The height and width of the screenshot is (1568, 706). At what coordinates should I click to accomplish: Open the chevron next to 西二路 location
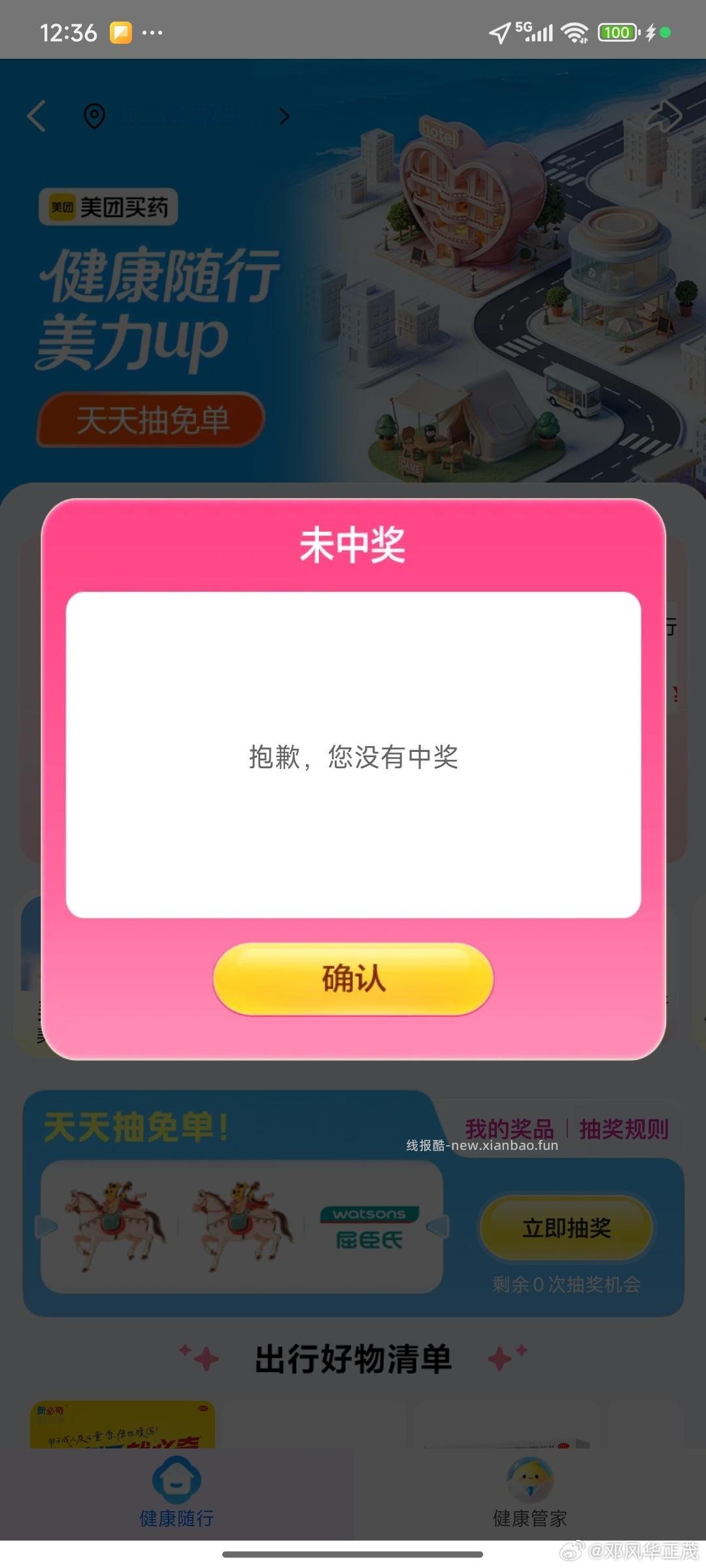pos(284,116)
